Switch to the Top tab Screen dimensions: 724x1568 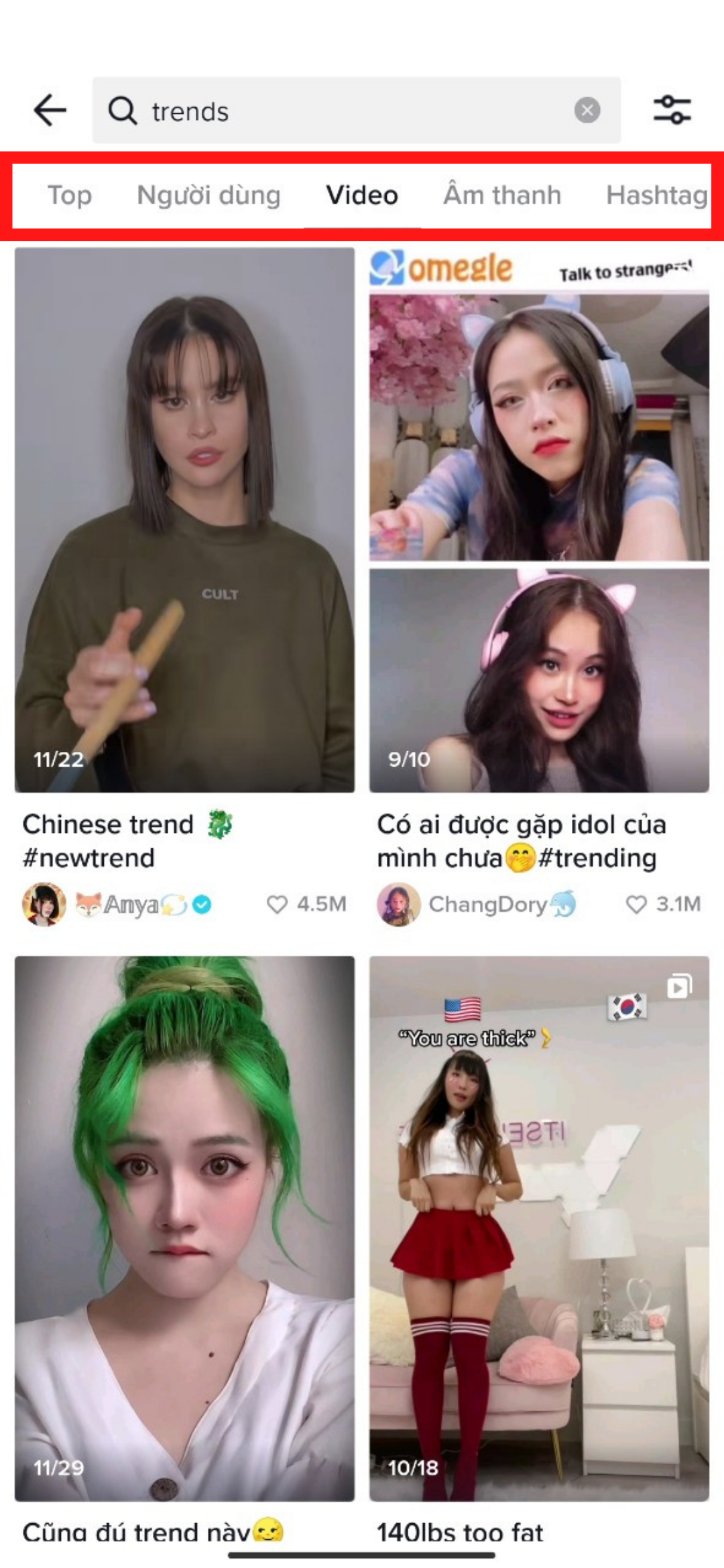pyautogui.click(x=70, y=196)
